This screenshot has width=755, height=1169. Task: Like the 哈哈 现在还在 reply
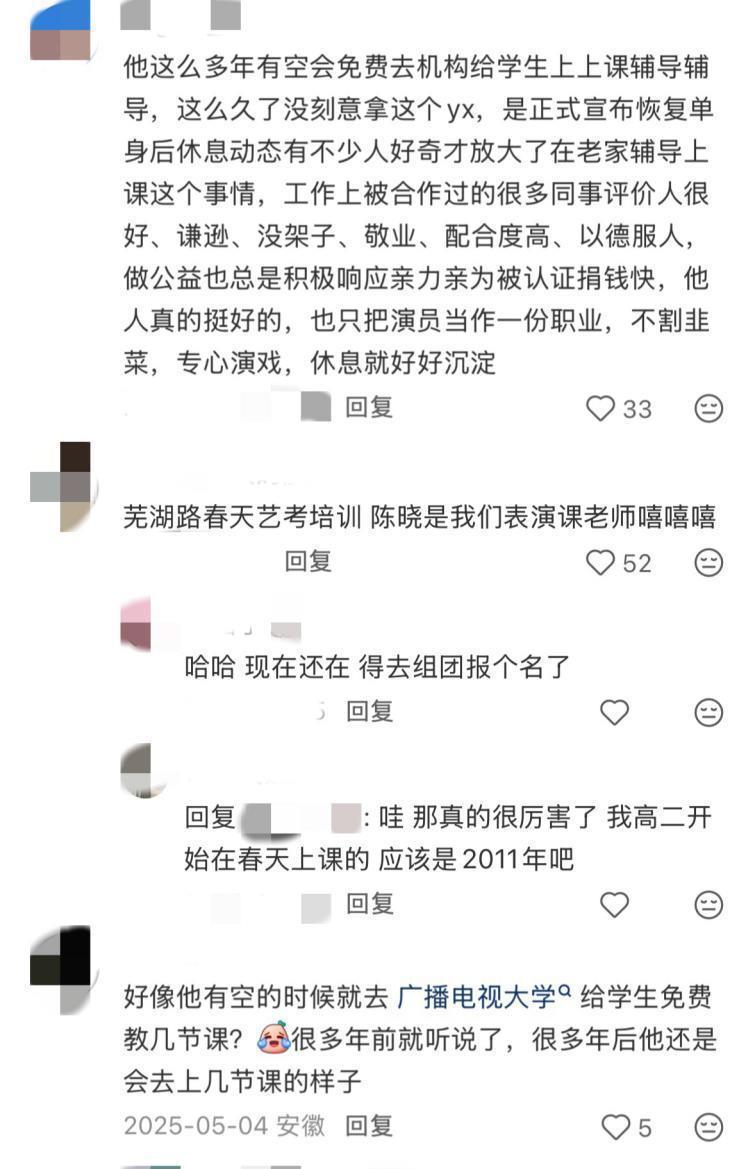614,712
